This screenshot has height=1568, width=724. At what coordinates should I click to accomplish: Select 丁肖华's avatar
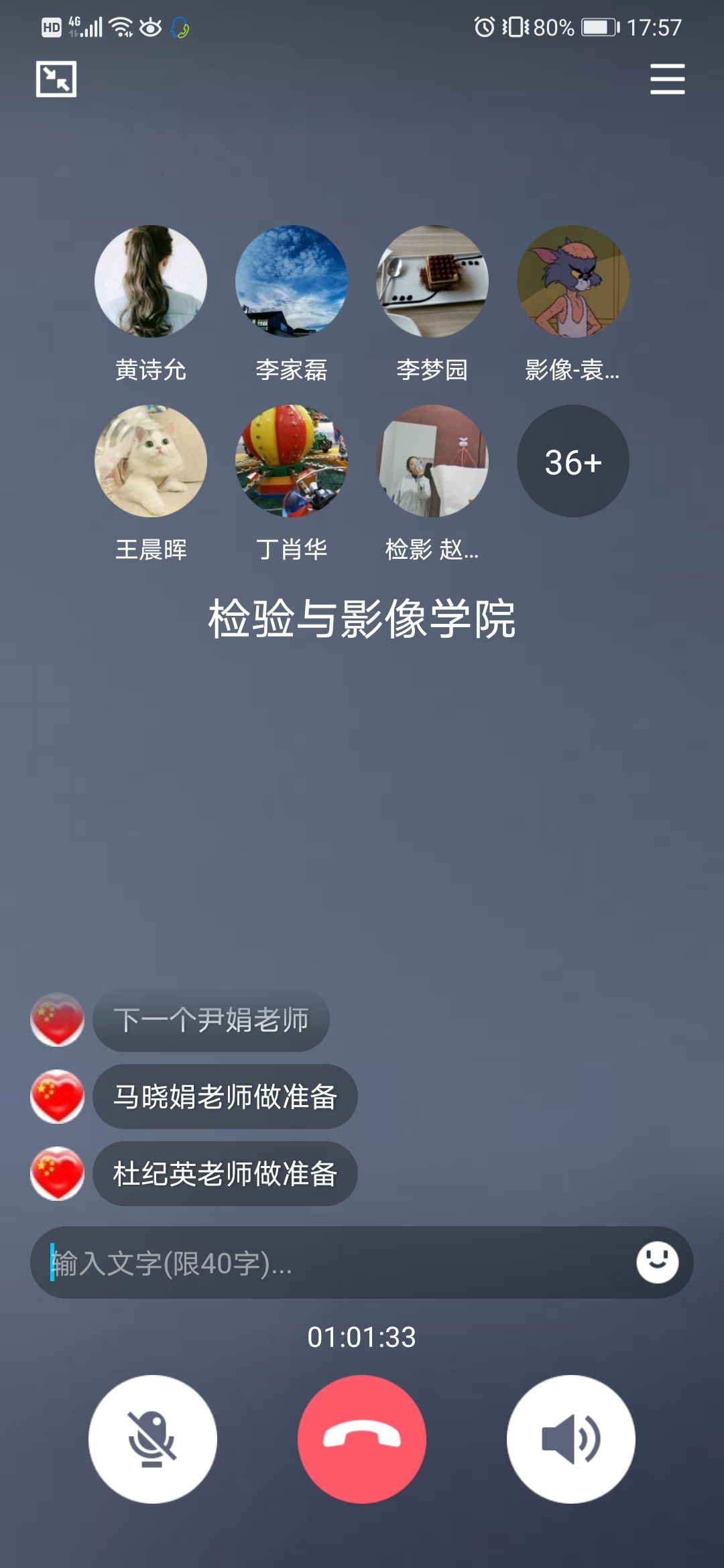click(292, 461)
